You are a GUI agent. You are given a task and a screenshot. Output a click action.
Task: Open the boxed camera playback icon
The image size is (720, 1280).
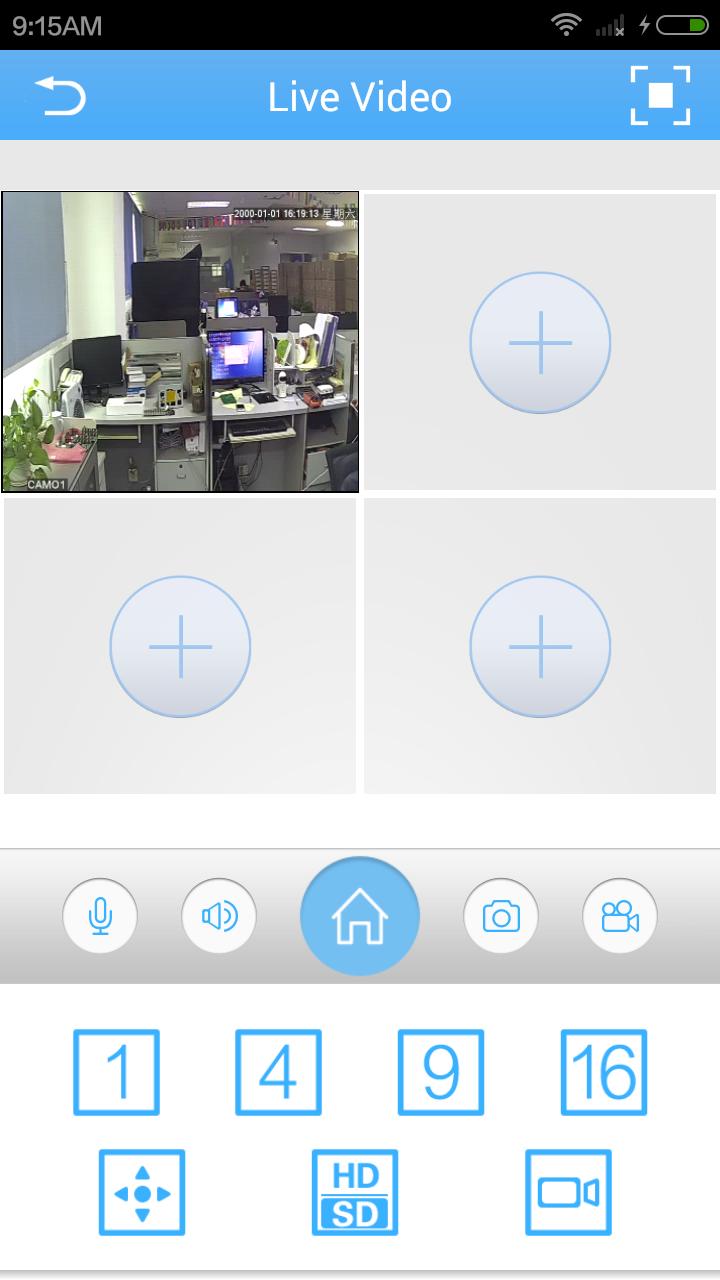[568, 1192]
